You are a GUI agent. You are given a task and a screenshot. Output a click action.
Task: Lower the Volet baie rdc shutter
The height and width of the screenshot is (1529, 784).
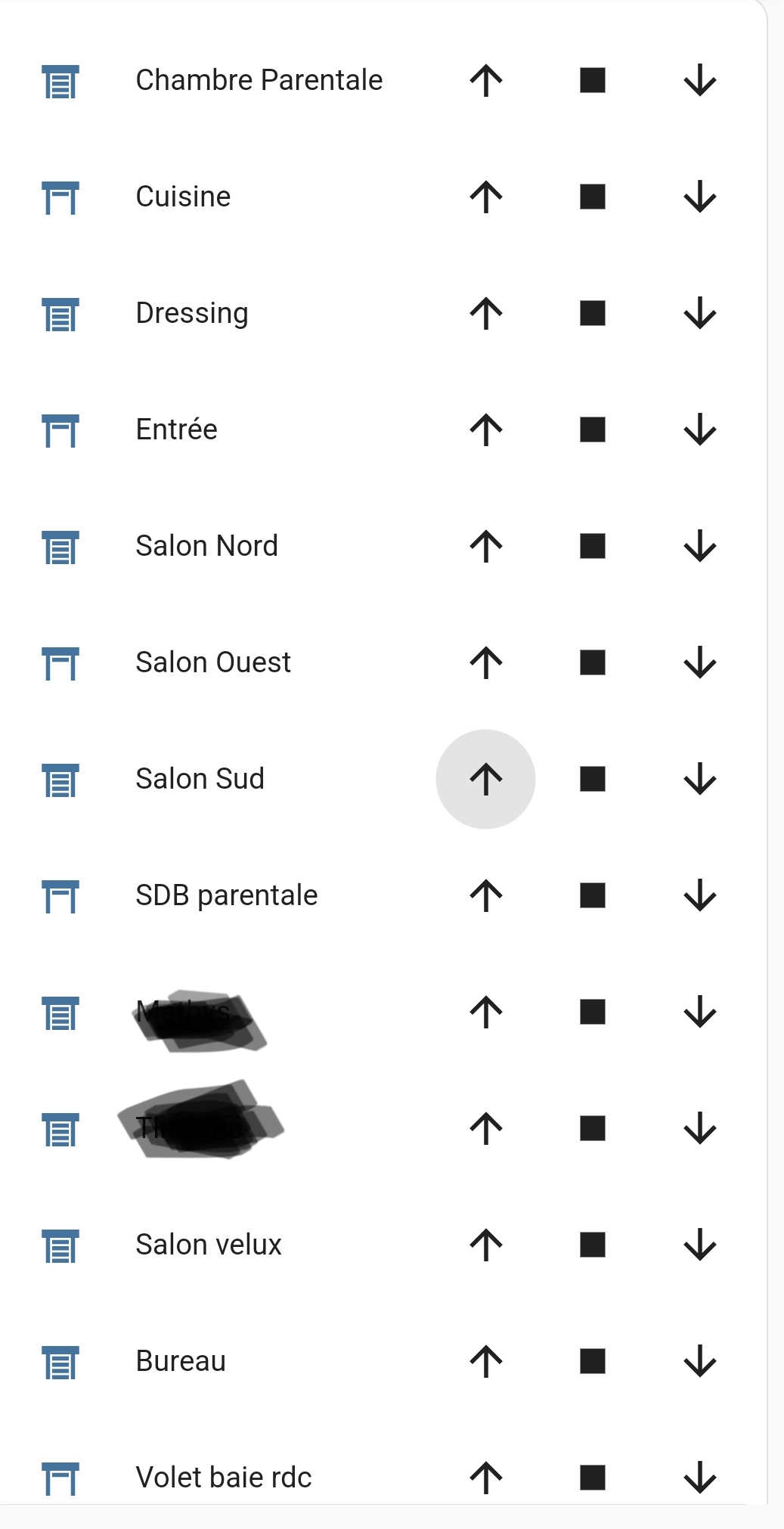tap(700, 1478)
